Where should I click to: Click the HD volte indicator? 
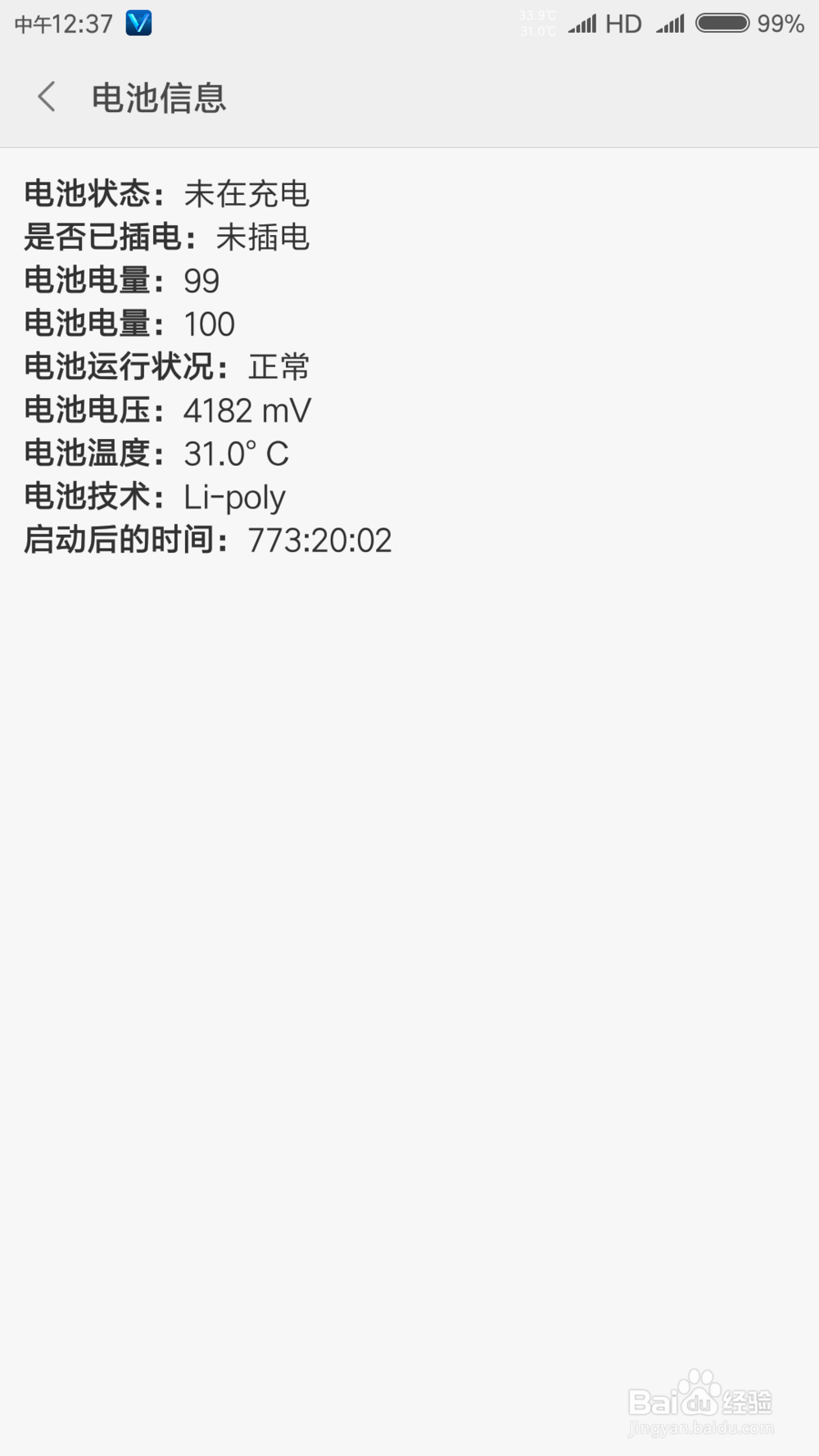pyautogui.click(x=624, y=24)
